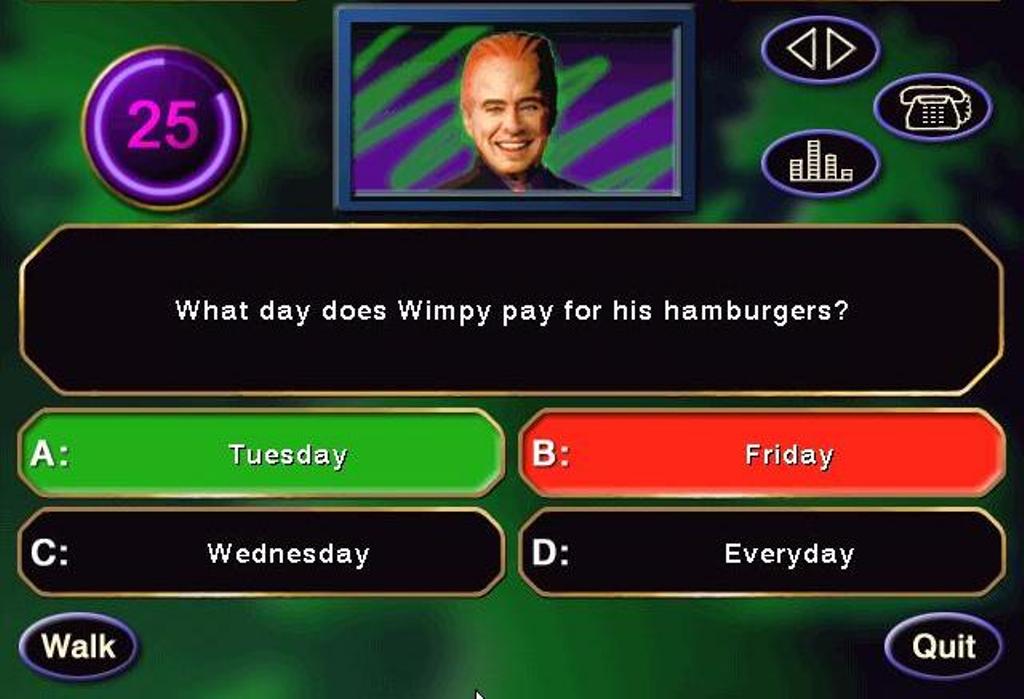The height and width of the screenshot is (699, 1024).
Task: Ask the audience with the bar chart icon
Action: (x=820, y=162)
